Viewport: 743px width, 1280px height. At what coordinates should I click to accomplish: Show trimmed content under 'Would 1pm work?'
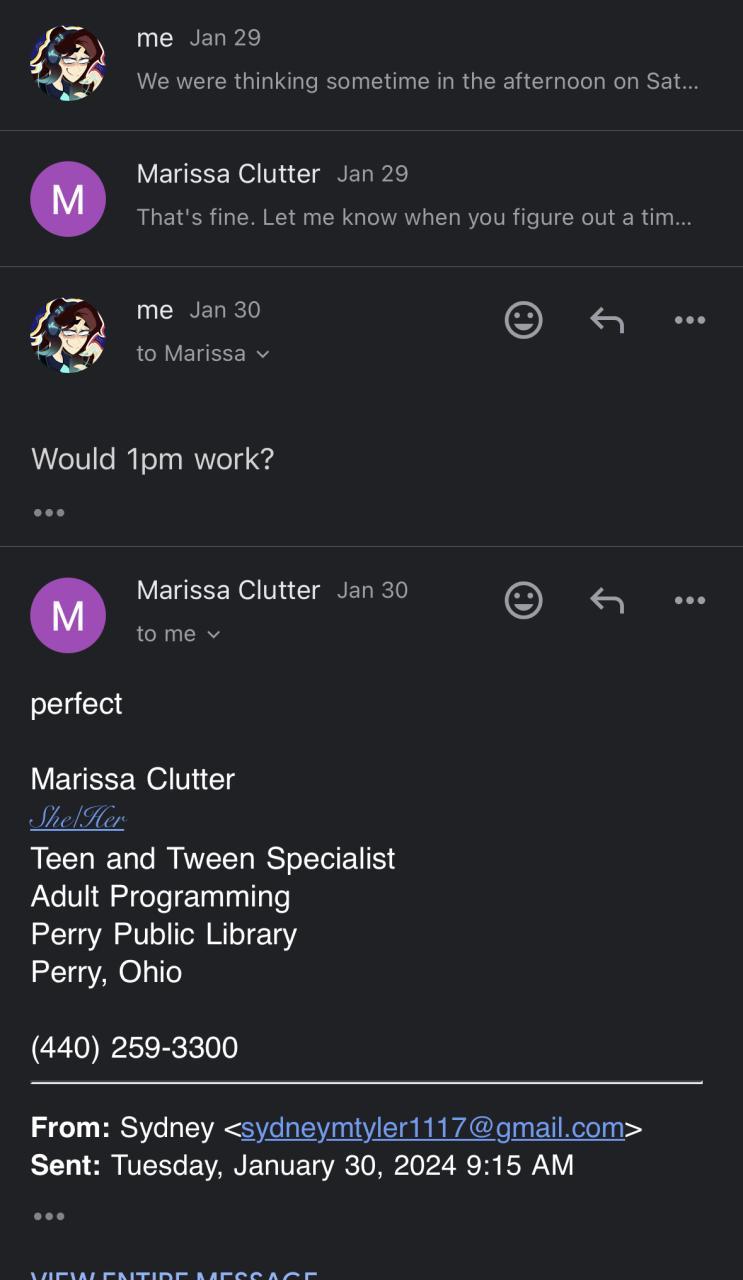click(49, 513)
